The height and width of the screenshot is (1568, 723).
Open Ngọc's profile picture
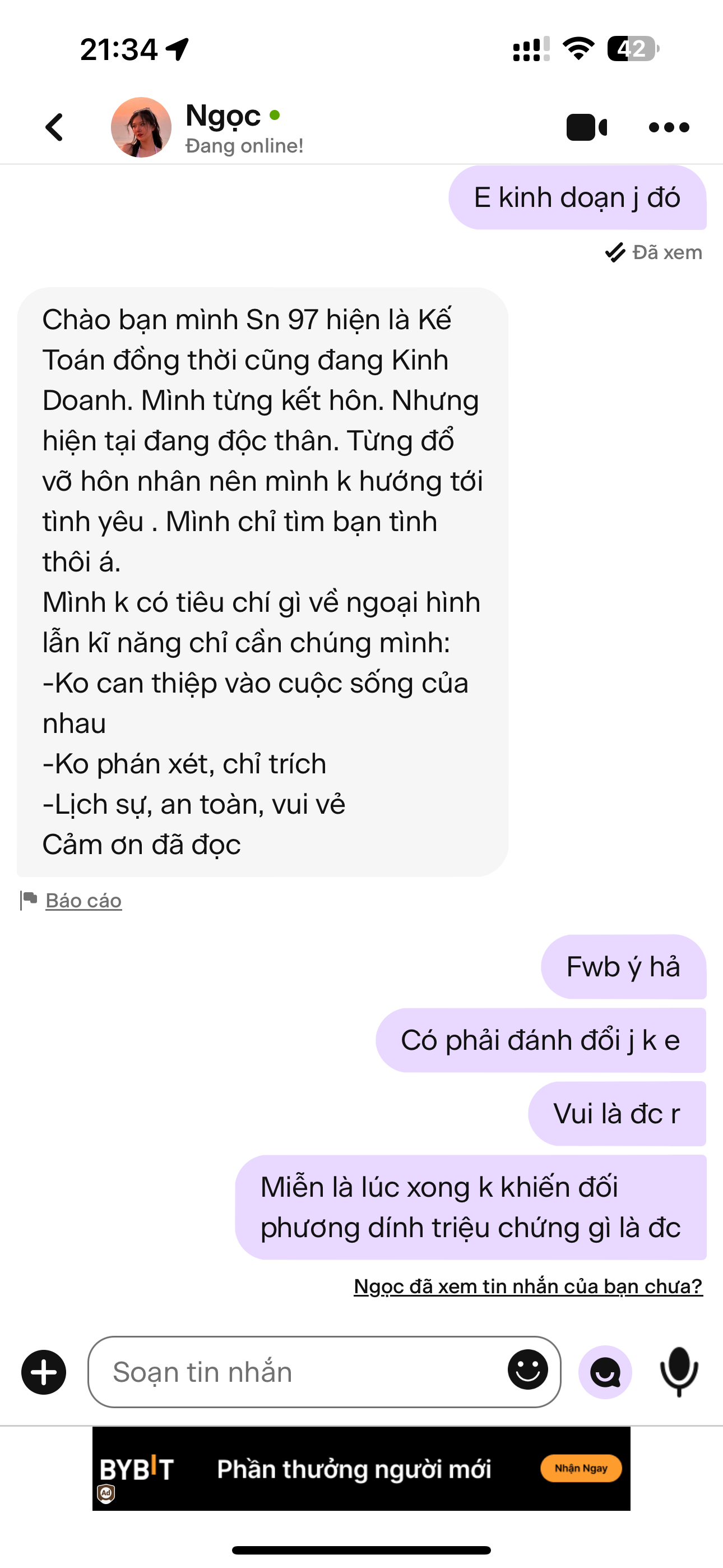click(x=141, y=127)
